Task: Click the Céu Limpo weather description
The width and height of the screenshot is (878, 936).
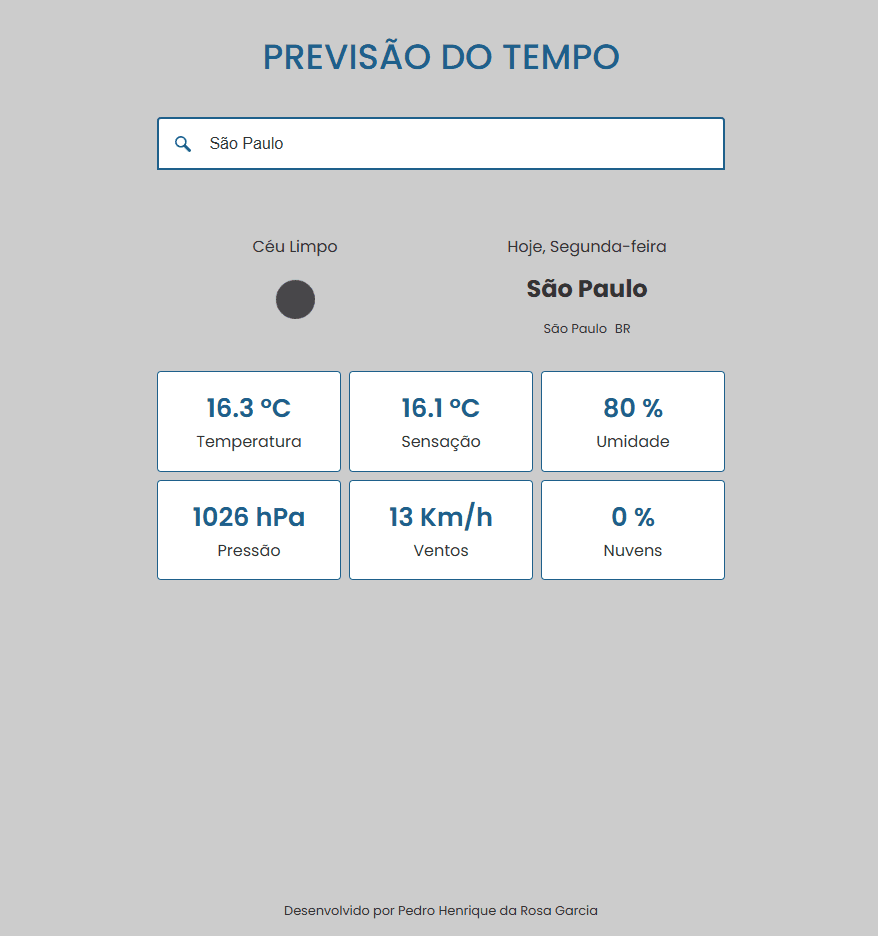Action: (294, 246)
